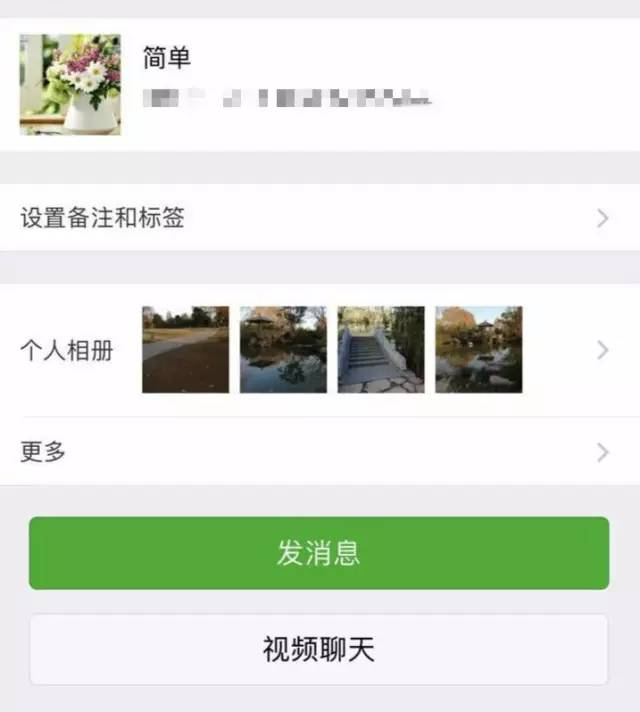Start a 视频聊天 video call
Image resolution: width=640 pixels, height=712 pixels.
(x=319, y=649)
